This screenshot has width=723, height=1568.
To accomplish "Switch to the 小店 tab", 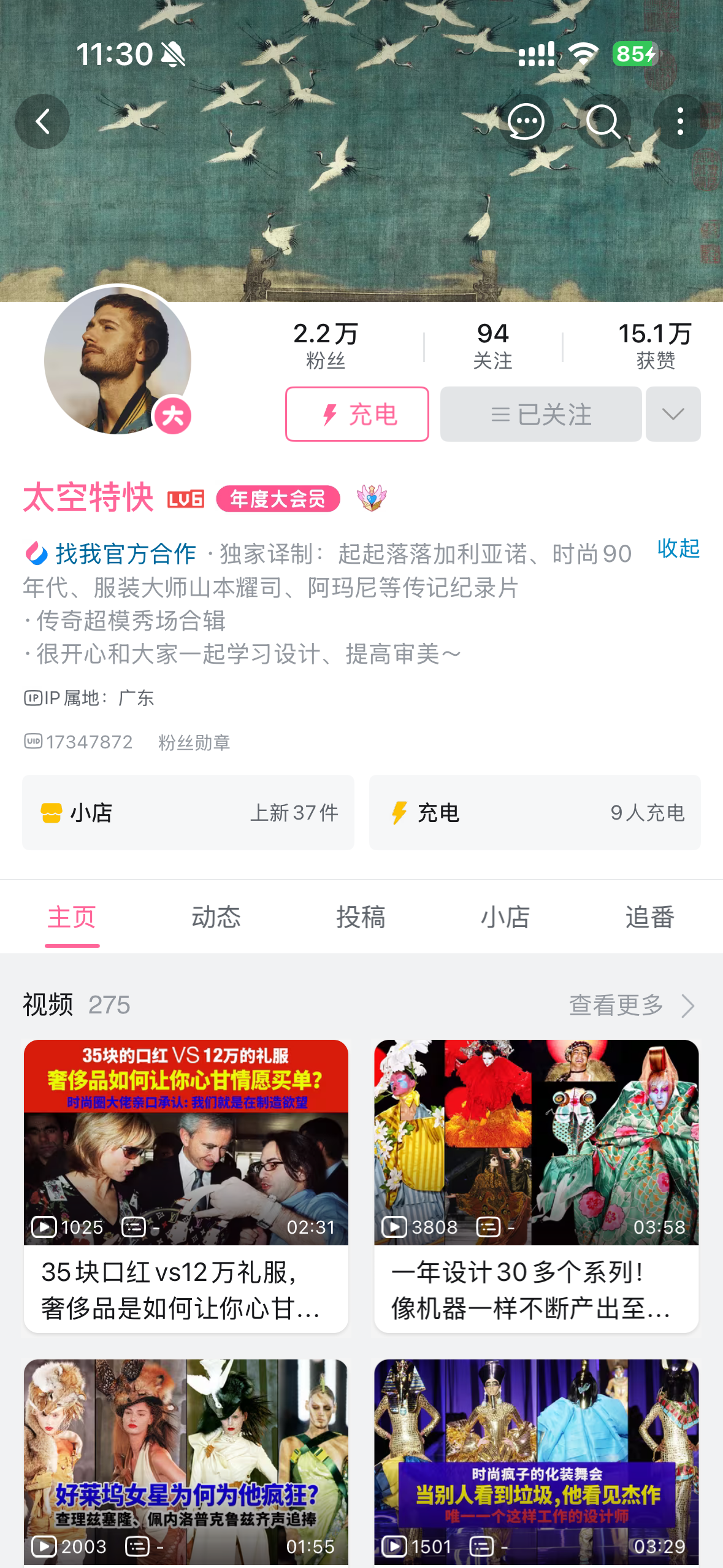I will (505, 917).
